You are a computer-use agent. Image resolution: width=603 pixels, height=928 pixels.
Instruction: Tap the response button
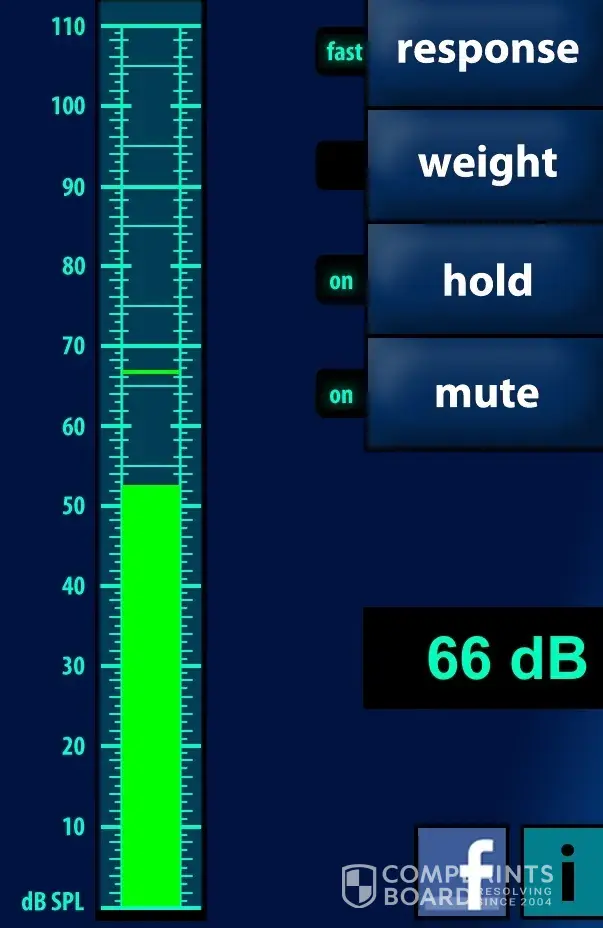pos(486,50)
